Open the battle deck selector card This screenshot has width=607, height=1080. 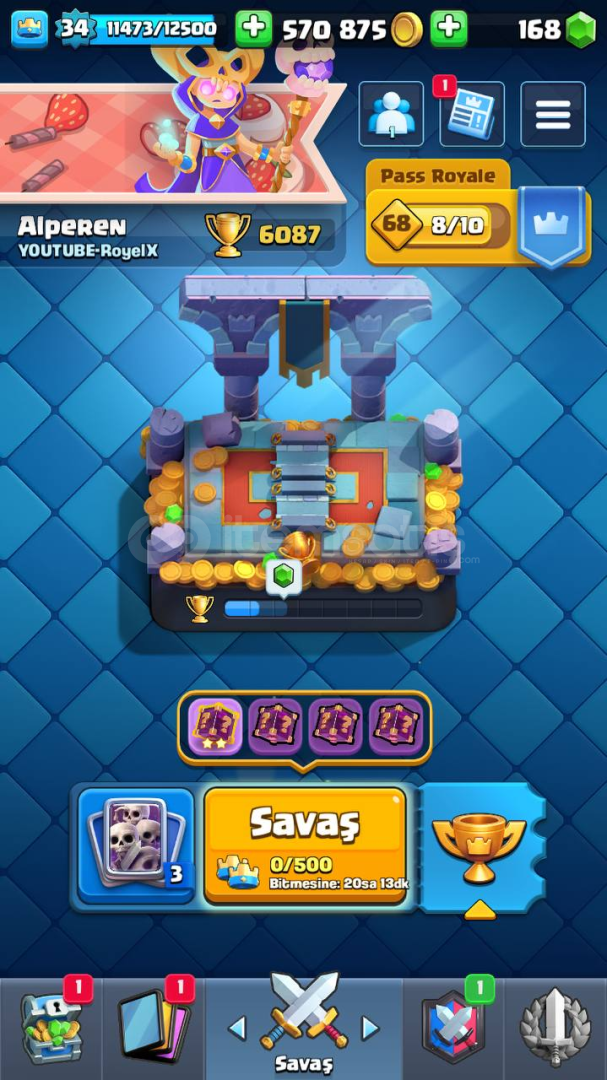pos(136,845)
